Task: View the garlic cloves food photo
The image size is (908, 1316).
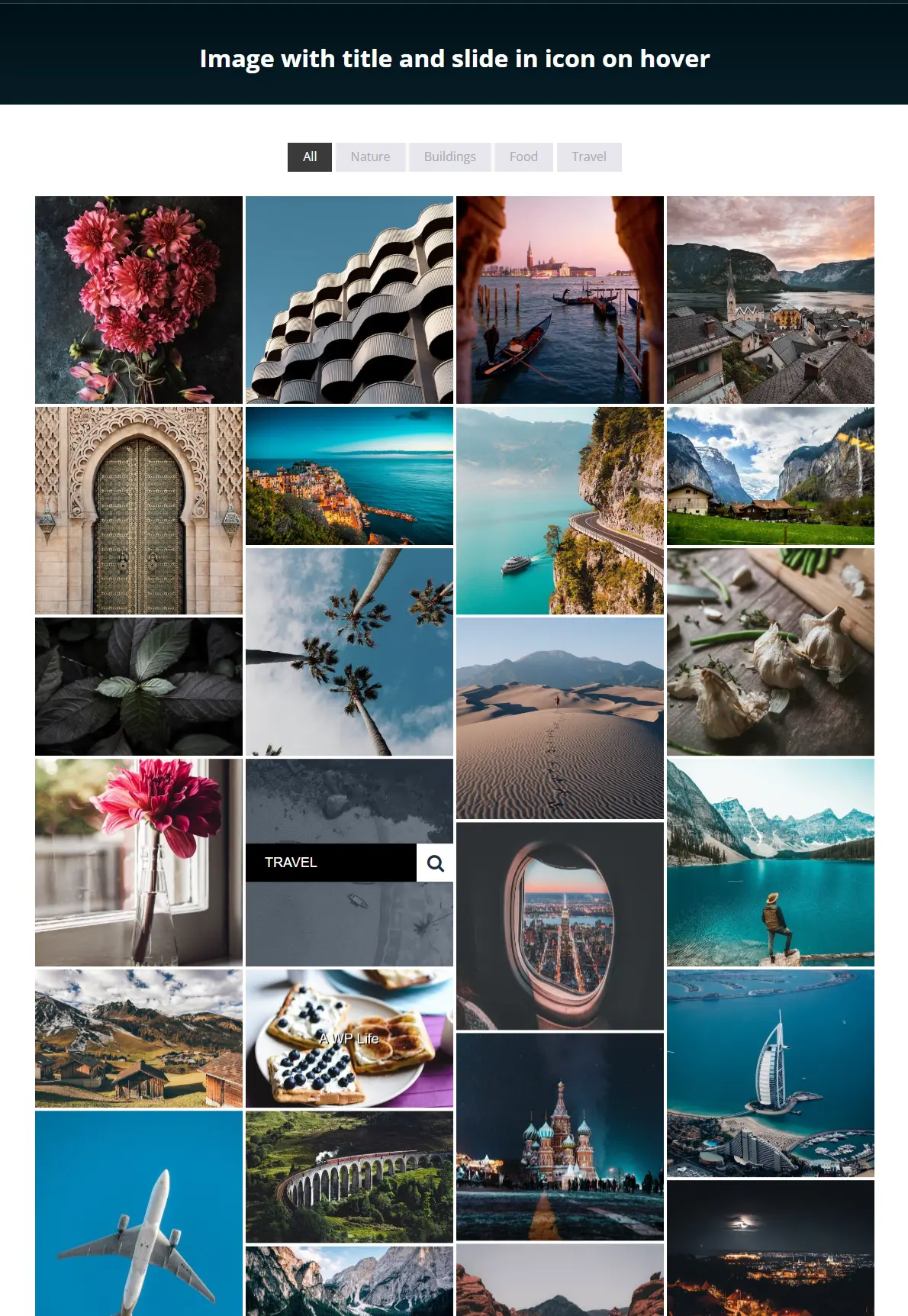Action: point(771,652)
